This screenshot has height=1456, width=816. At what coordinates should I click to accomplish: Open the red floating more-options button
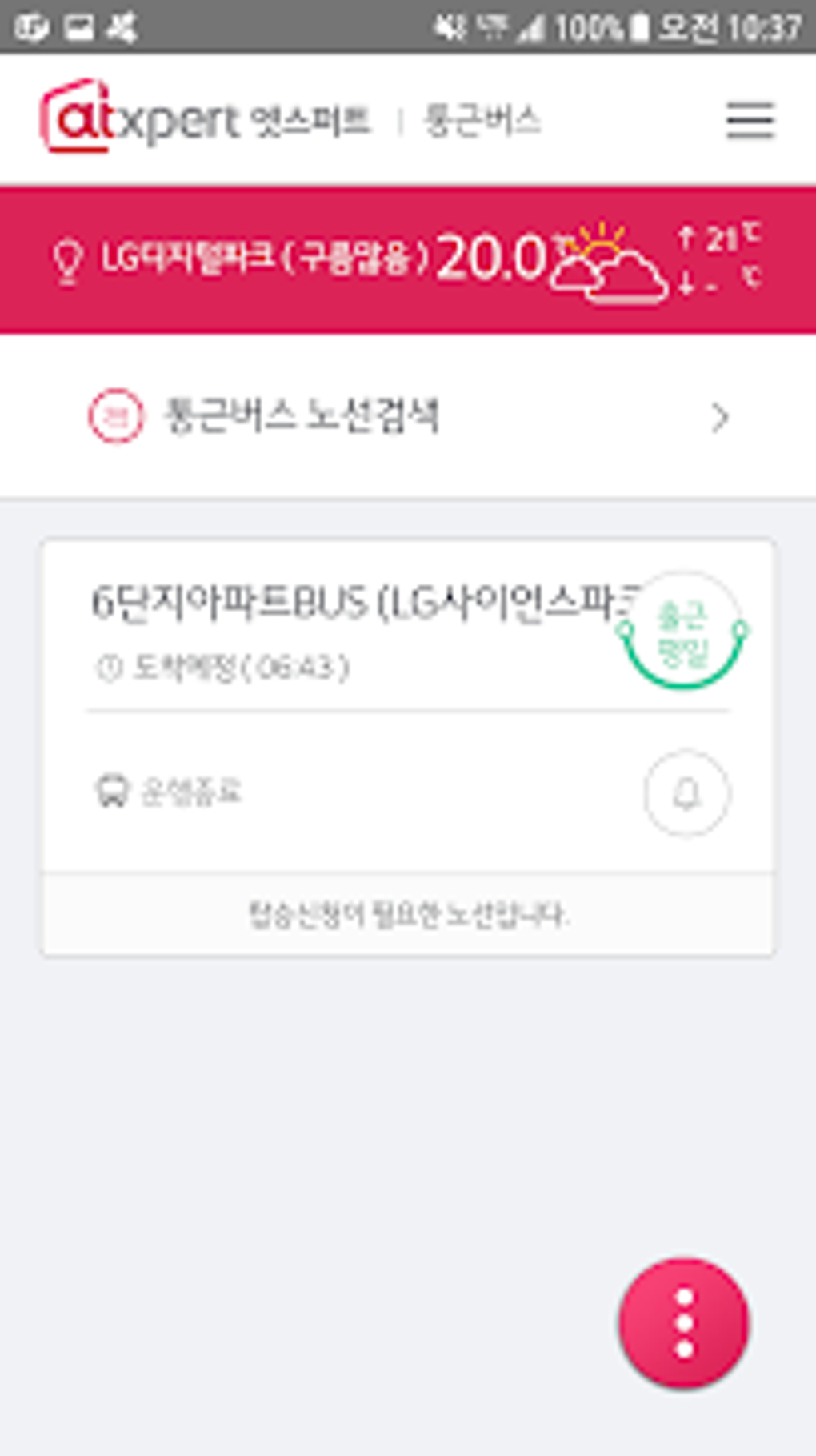tap(684, 1322)
